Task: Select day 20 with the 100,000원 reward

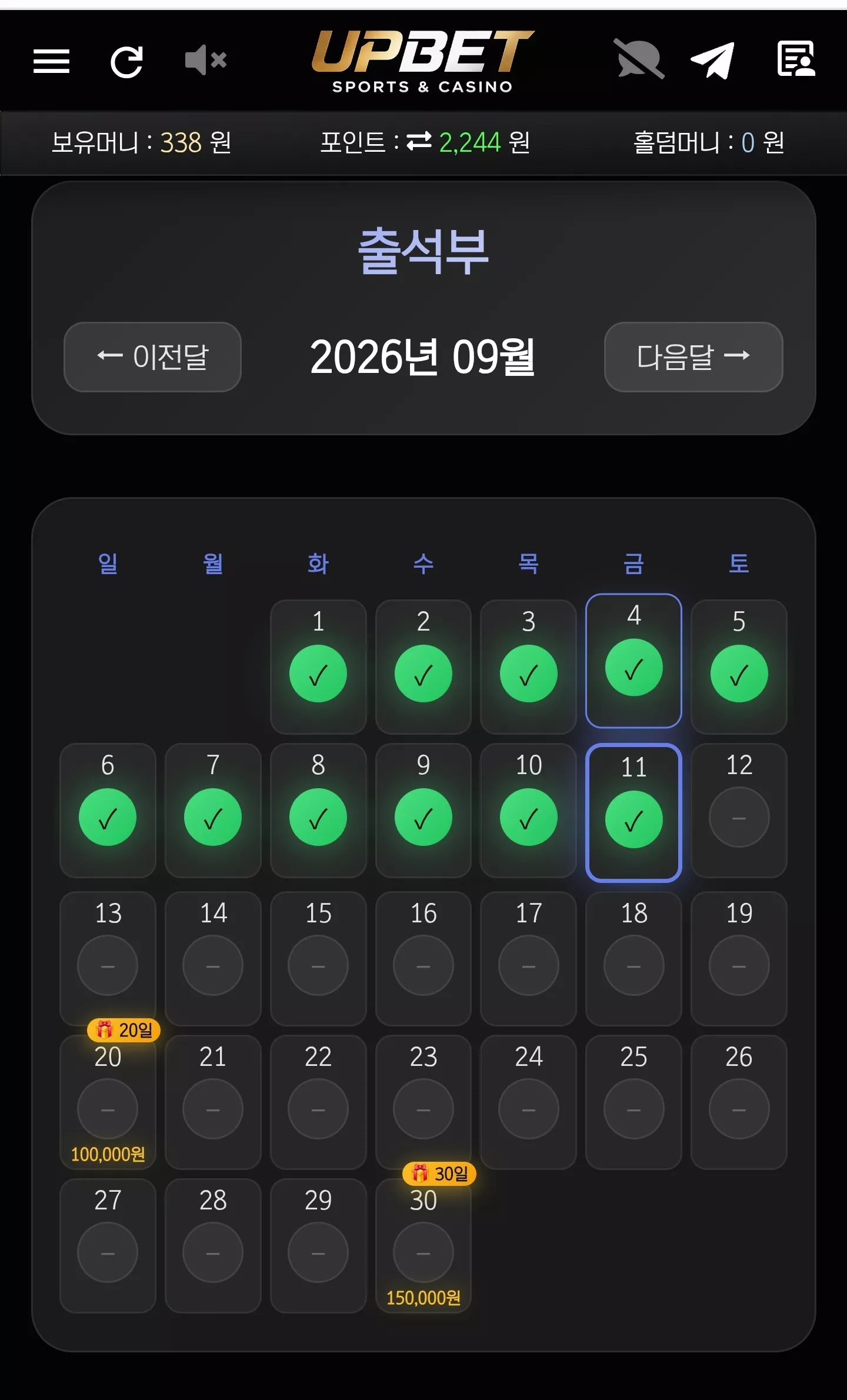Action: coord(108,1102)
